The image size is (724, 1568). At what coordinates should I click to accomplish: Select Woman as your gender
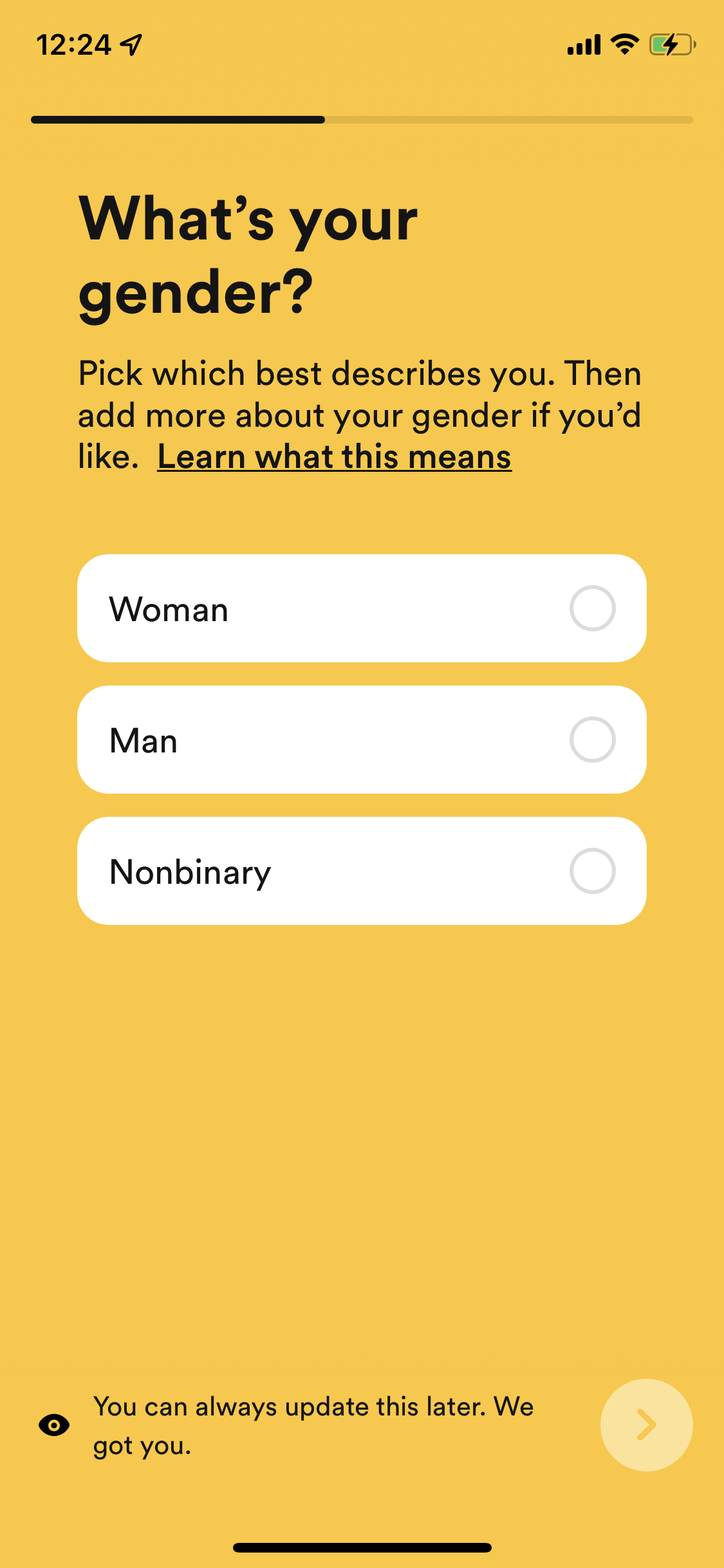tap(362, 608)
